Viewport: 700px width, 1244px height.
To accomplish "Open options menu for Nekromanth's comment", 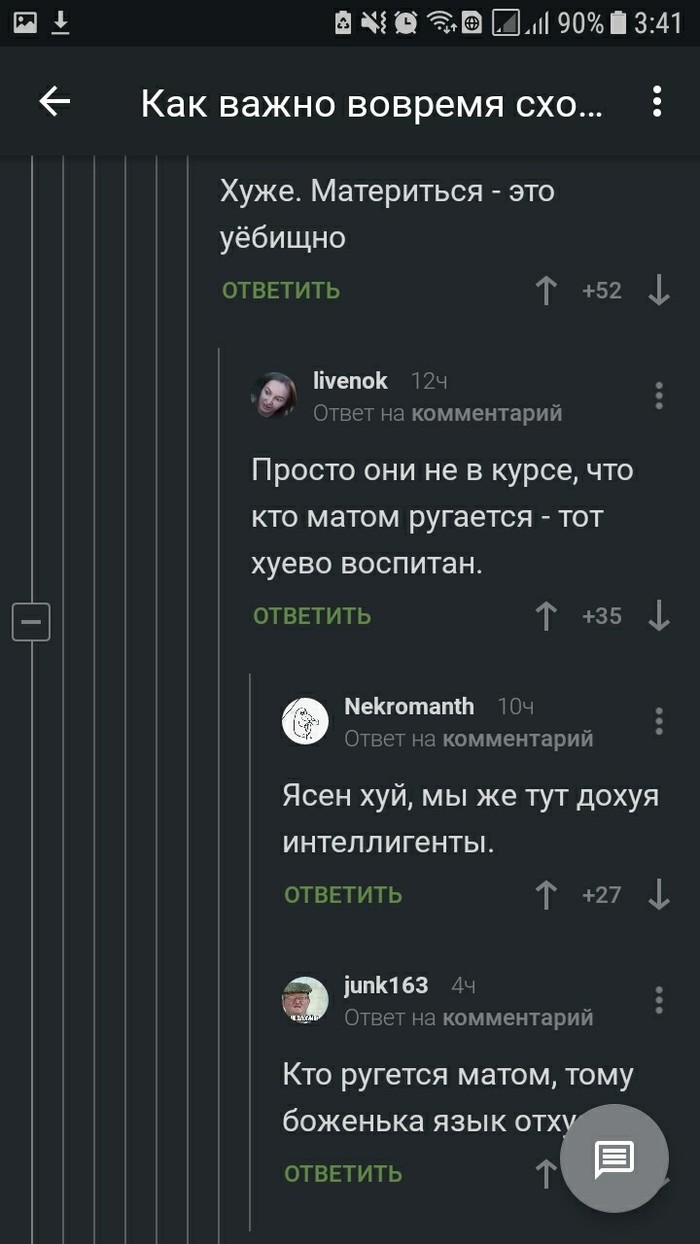I will 658,721.
